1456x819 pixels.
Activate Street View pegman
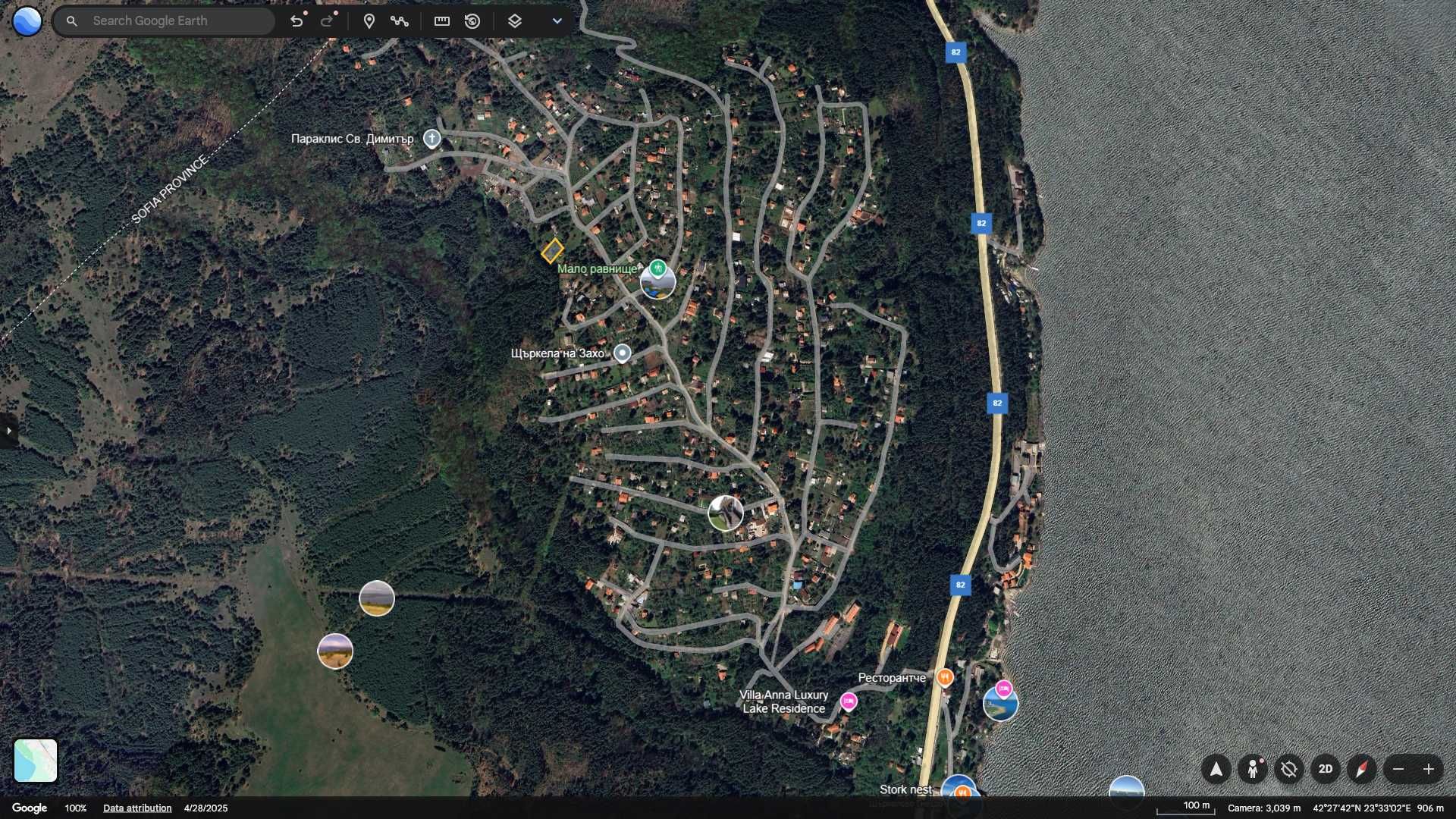click(1253, 769)
